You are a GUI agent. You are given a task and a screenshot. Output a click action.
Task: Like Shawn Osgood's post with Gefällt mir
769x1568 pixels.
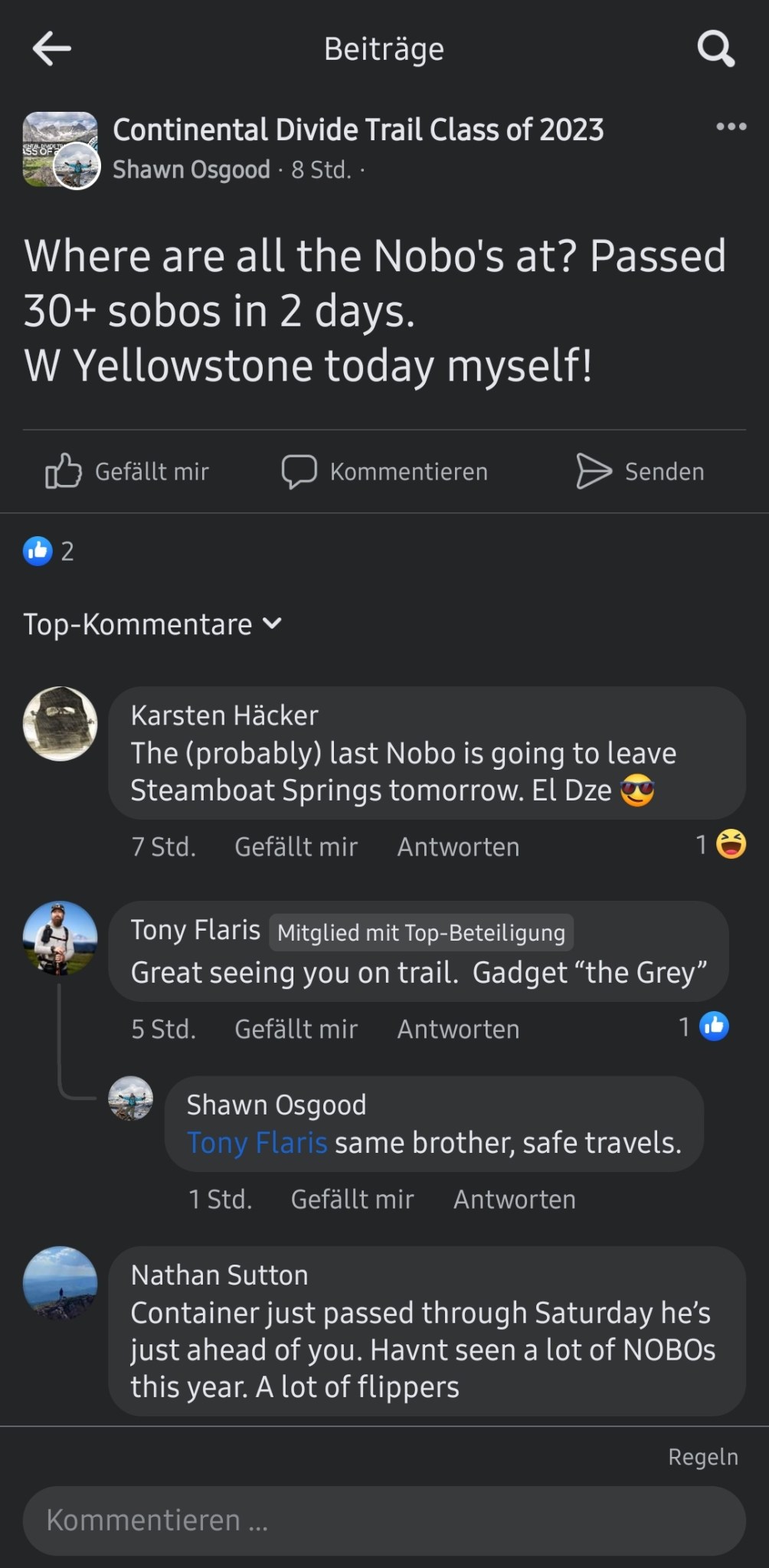127,471
